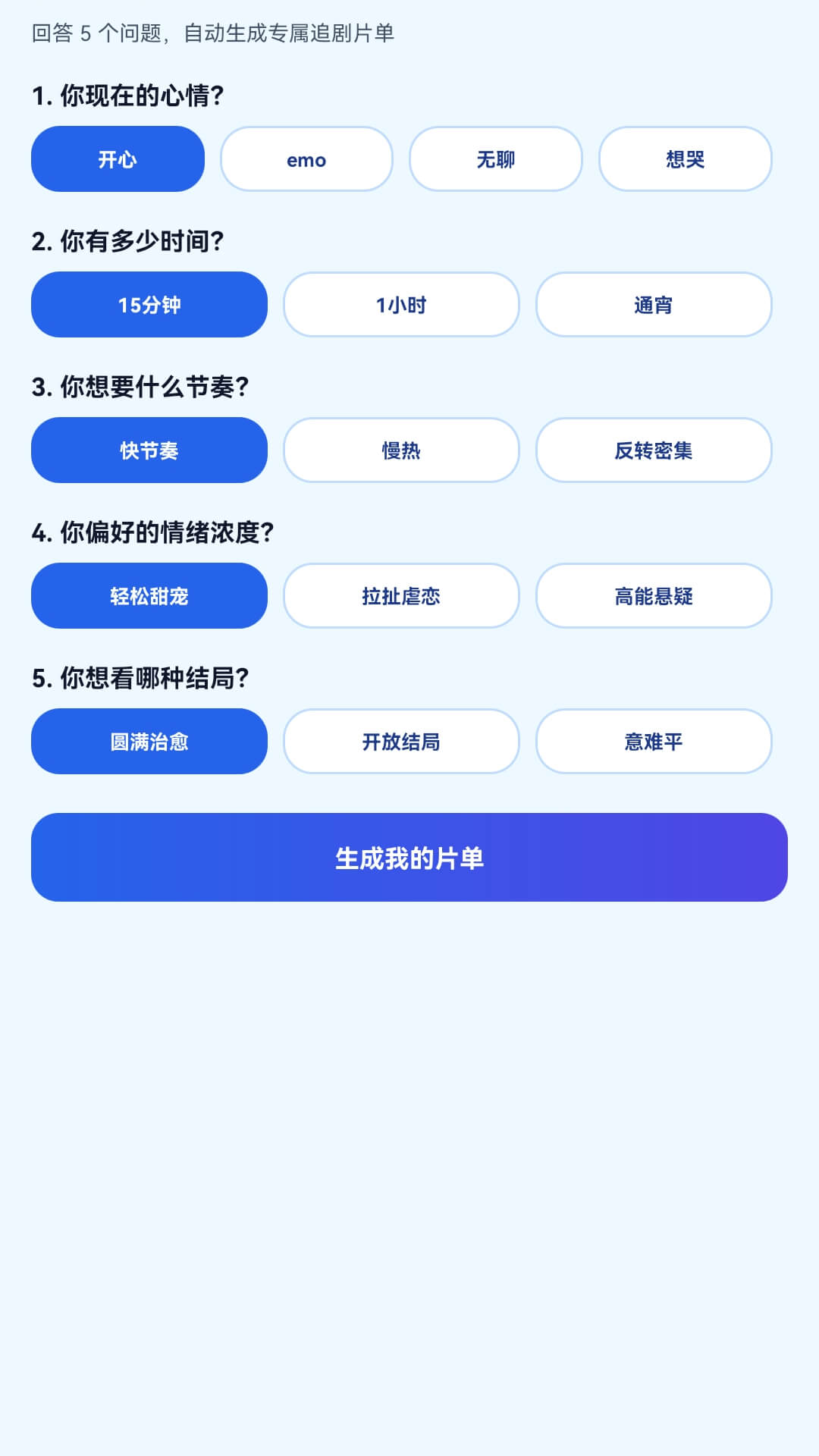Viewport: 819px width, 1456px height.
Task: 选择情绪浓度 高能悬疑
Action: 654,596
